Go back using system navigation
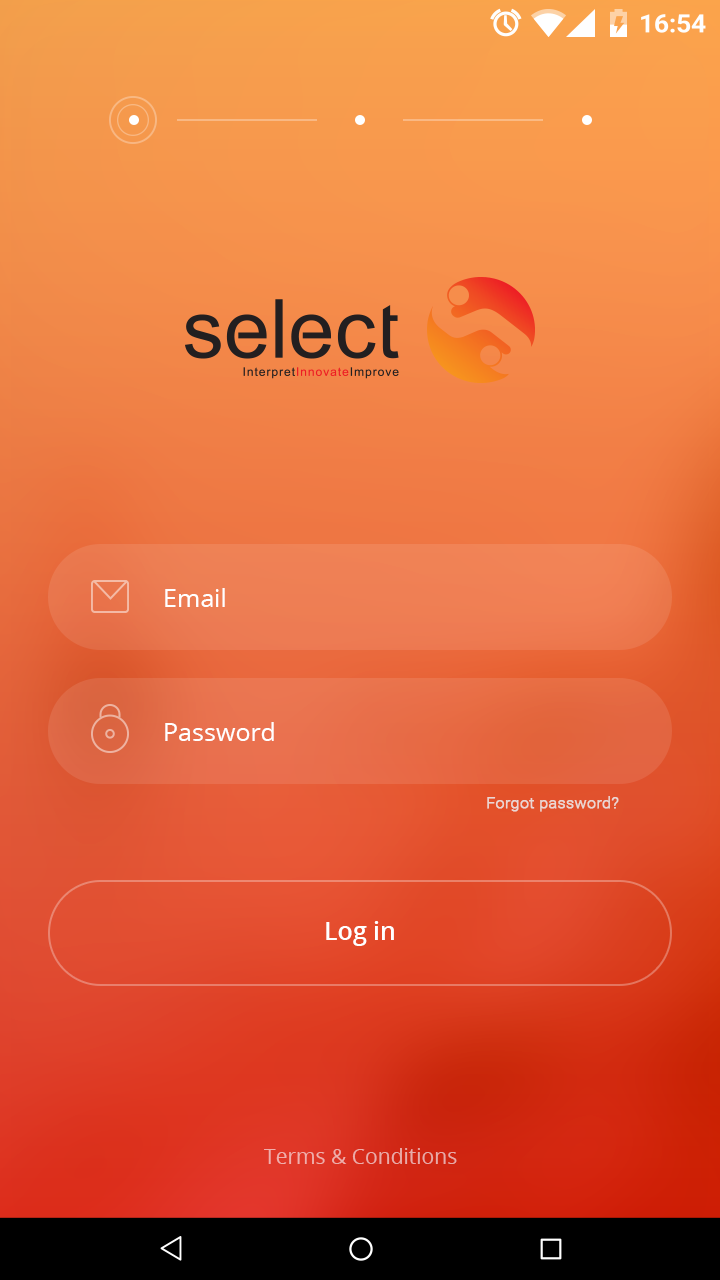The image size is (720, 1280). (x=171, y=1248)
